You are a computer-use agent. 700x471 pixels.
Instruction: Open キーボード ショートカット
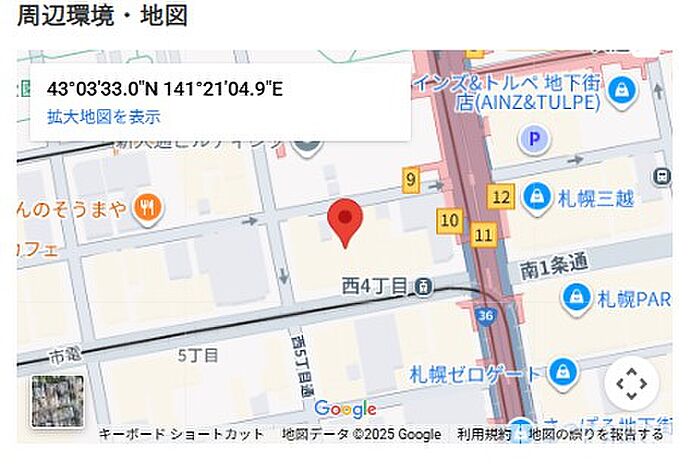tap(181, 434)
